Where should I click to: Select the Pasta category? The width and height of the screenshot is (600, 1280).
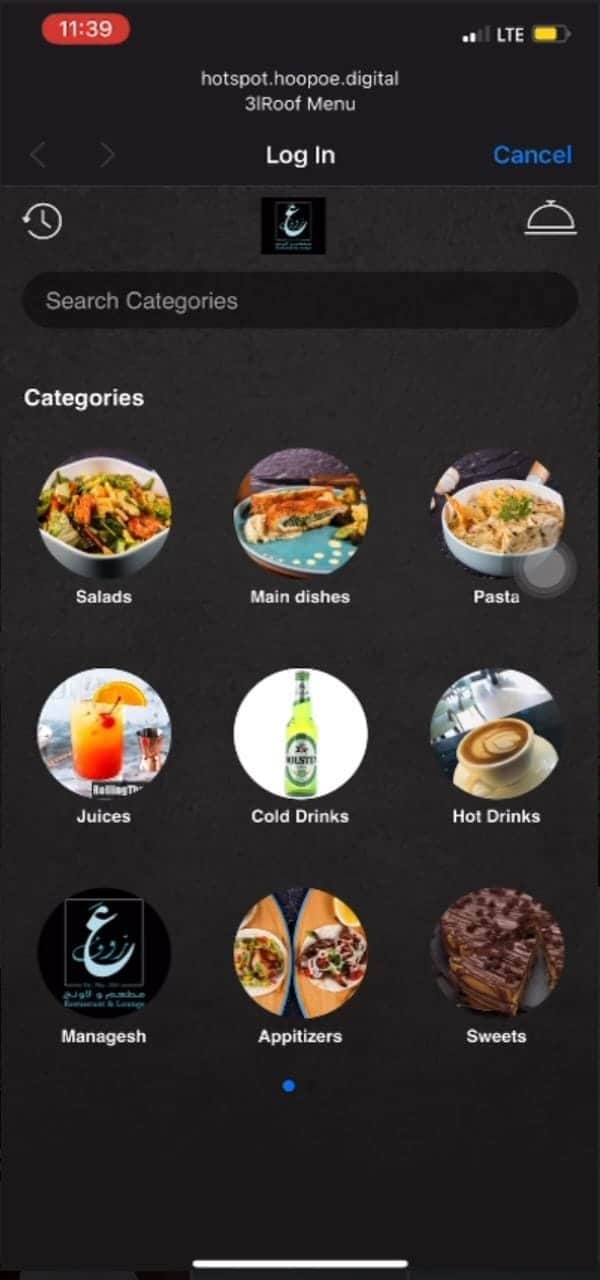[x=496, y=516]
